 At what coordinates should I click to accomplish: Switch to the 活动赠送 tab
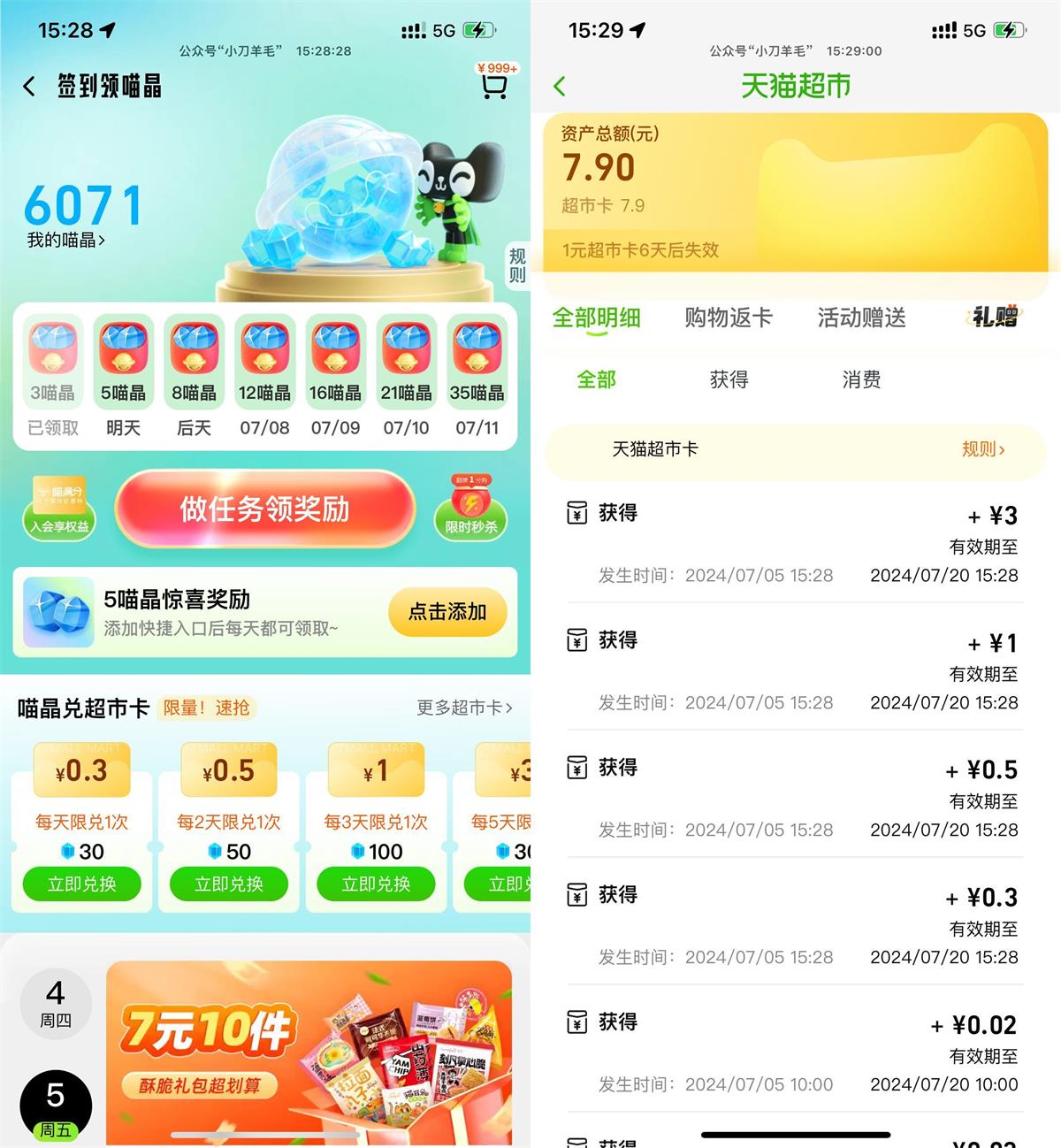click(860, 318)
